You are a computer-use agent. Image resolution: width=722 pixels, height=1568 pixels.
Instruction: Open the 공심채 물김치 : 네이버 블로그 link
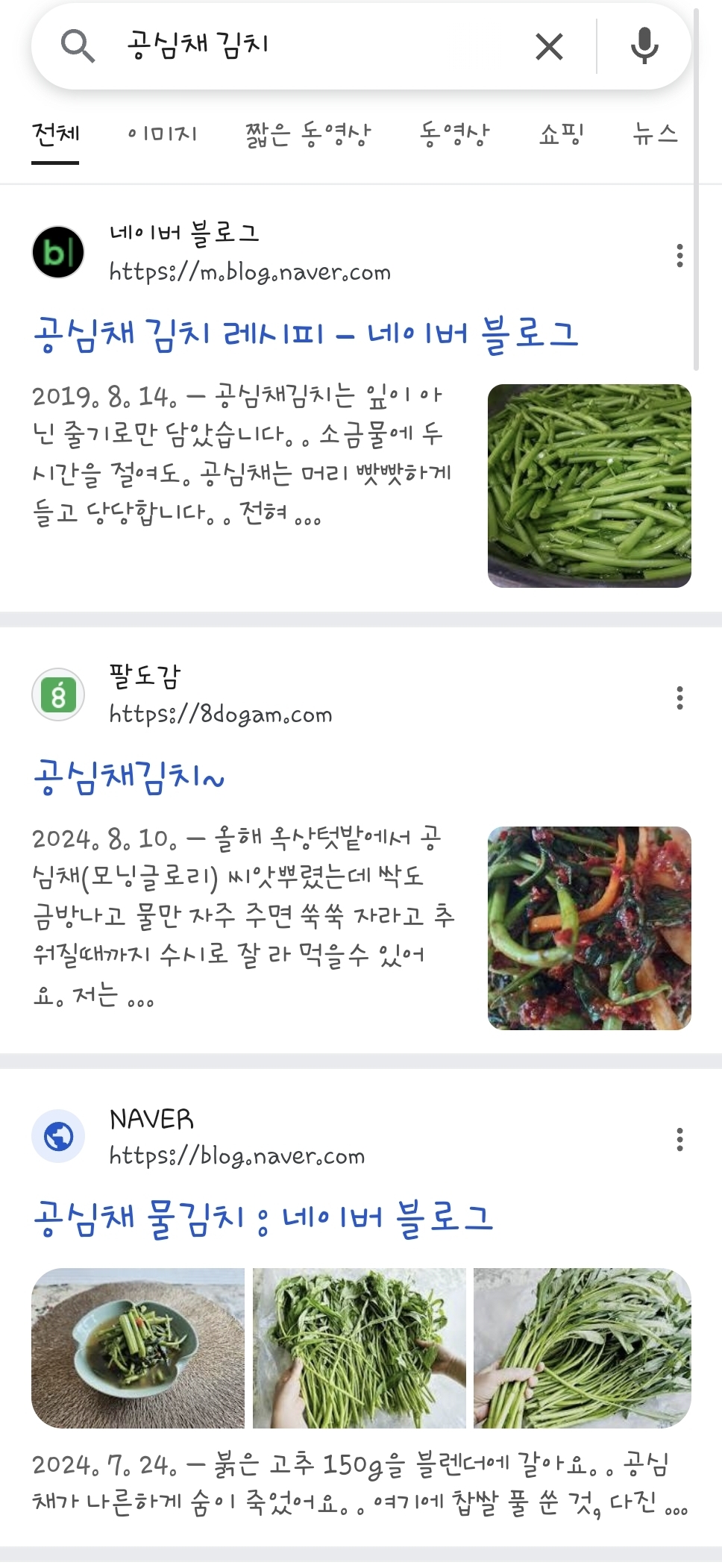tap(263, 1218)
